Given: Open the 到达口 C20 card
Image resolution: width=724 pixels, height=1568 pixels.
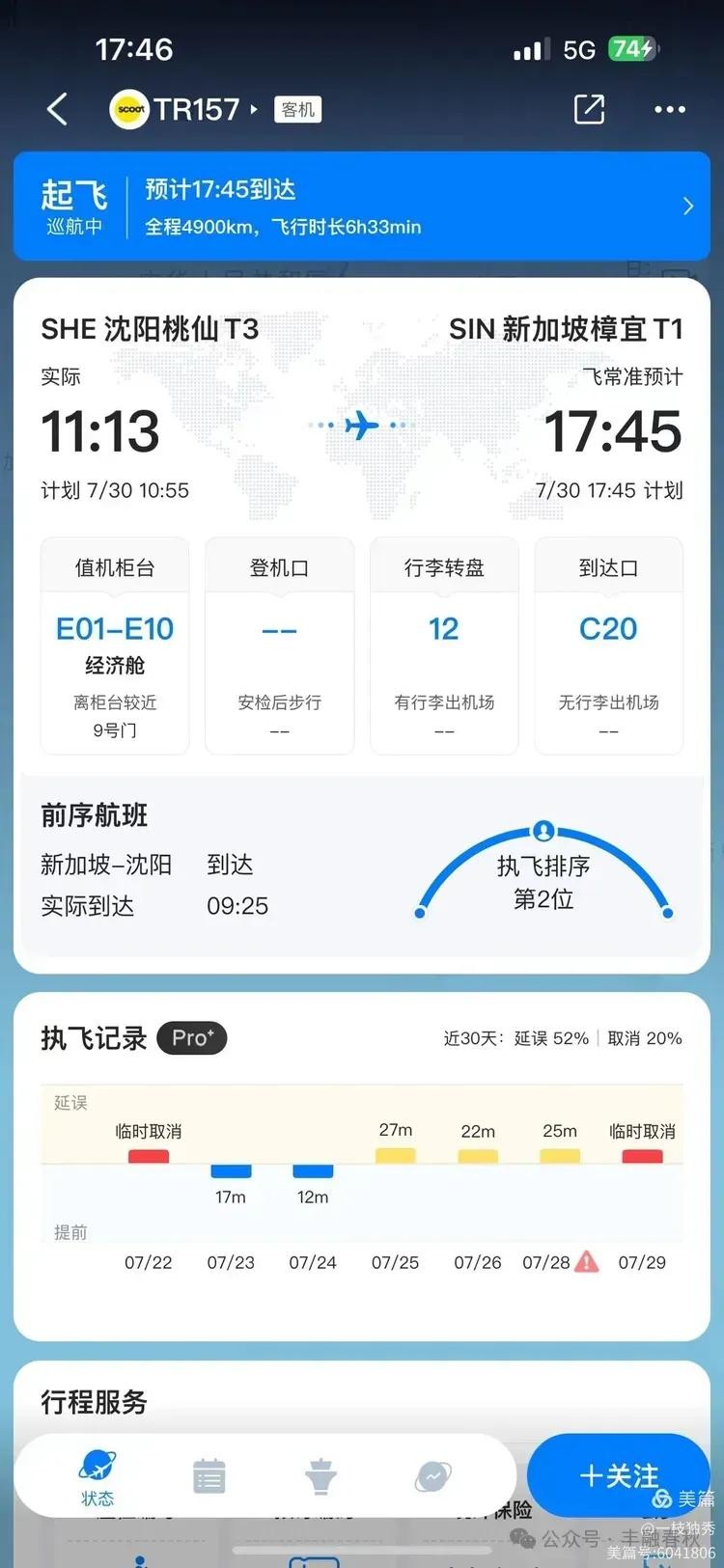Looking at the screenshot, I should click(x=608, y=645).
